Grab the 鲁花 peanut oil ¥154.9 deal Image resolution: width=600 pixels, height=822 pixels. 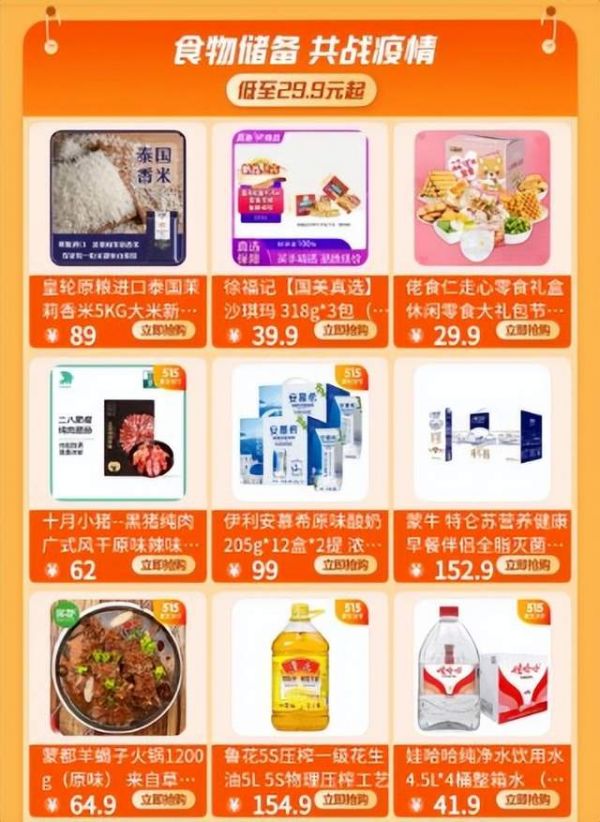pos(346,799)
